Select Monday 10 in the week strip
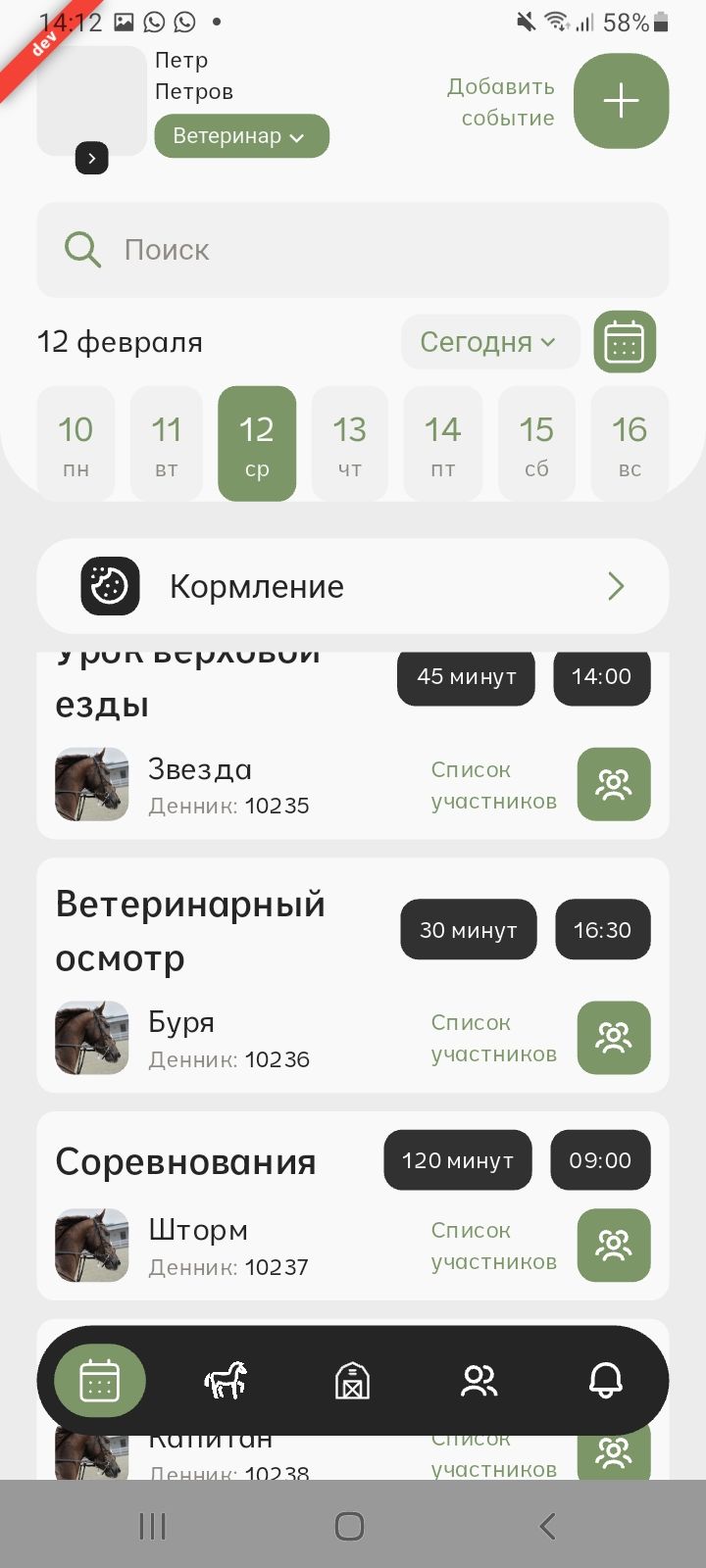 click(76, 443)
